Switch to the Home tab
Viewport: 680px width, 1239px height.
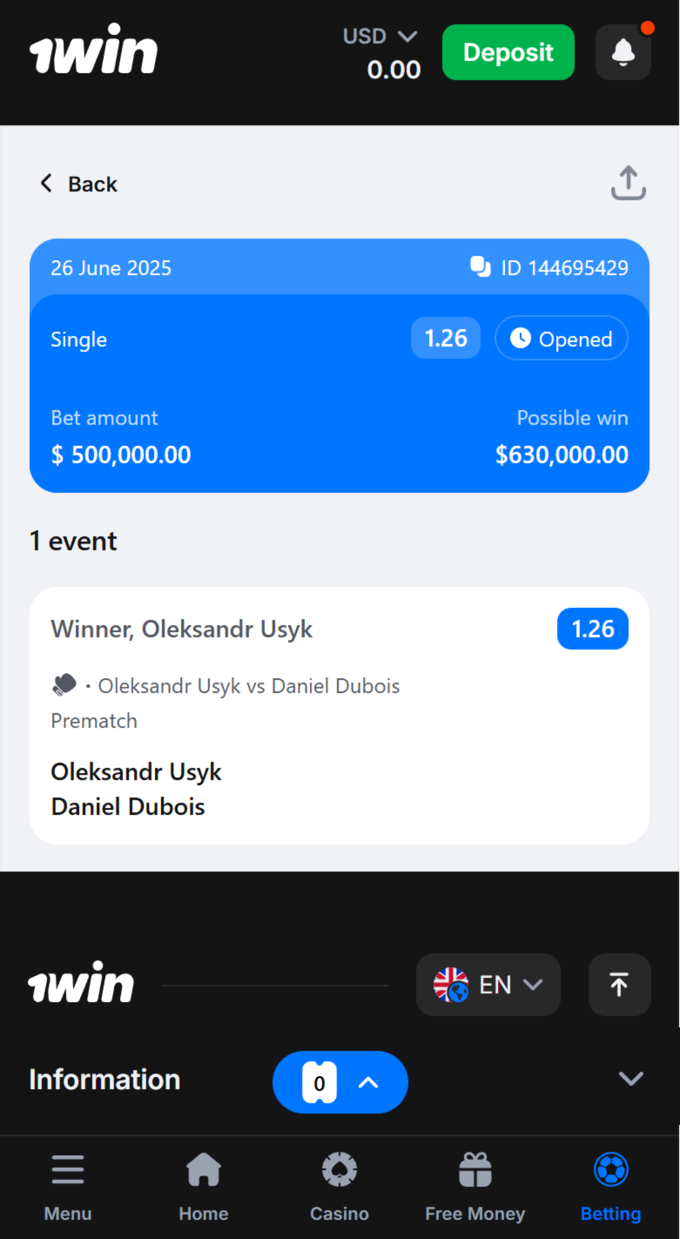(203, 1186)
